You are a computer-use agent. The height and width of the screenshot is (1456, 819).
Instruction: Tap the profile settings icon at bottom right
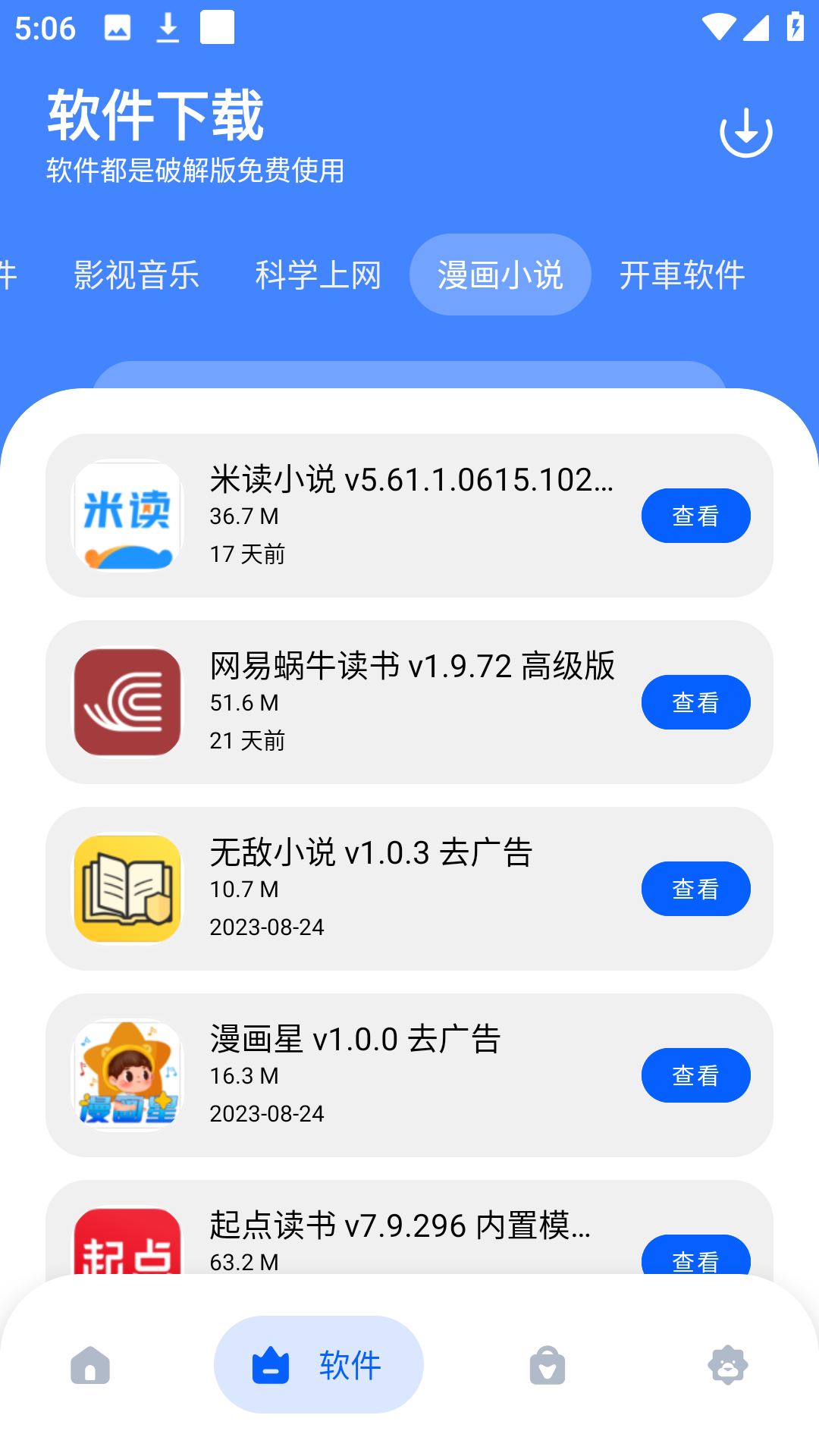coord(727,1365)
